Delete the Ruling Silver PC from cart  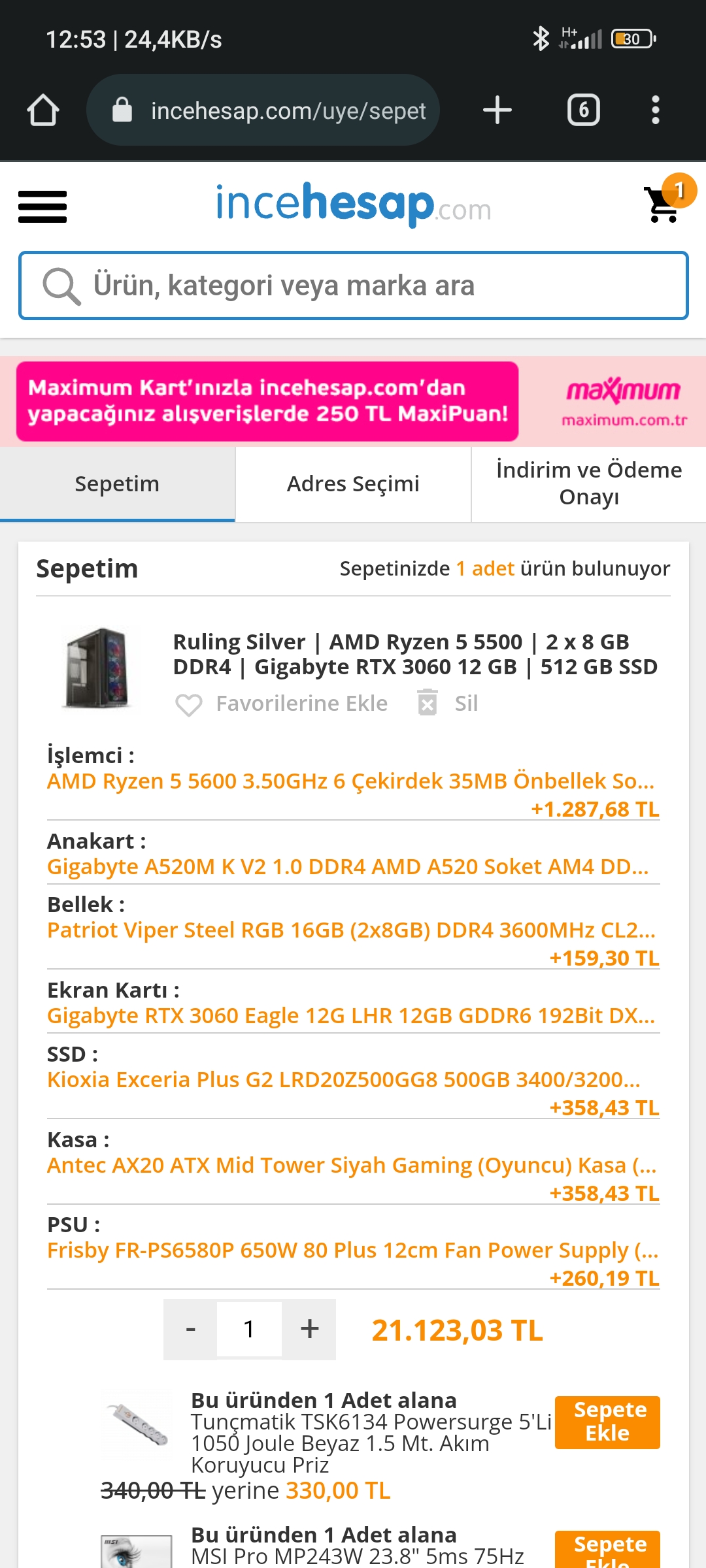pos(448,704)
